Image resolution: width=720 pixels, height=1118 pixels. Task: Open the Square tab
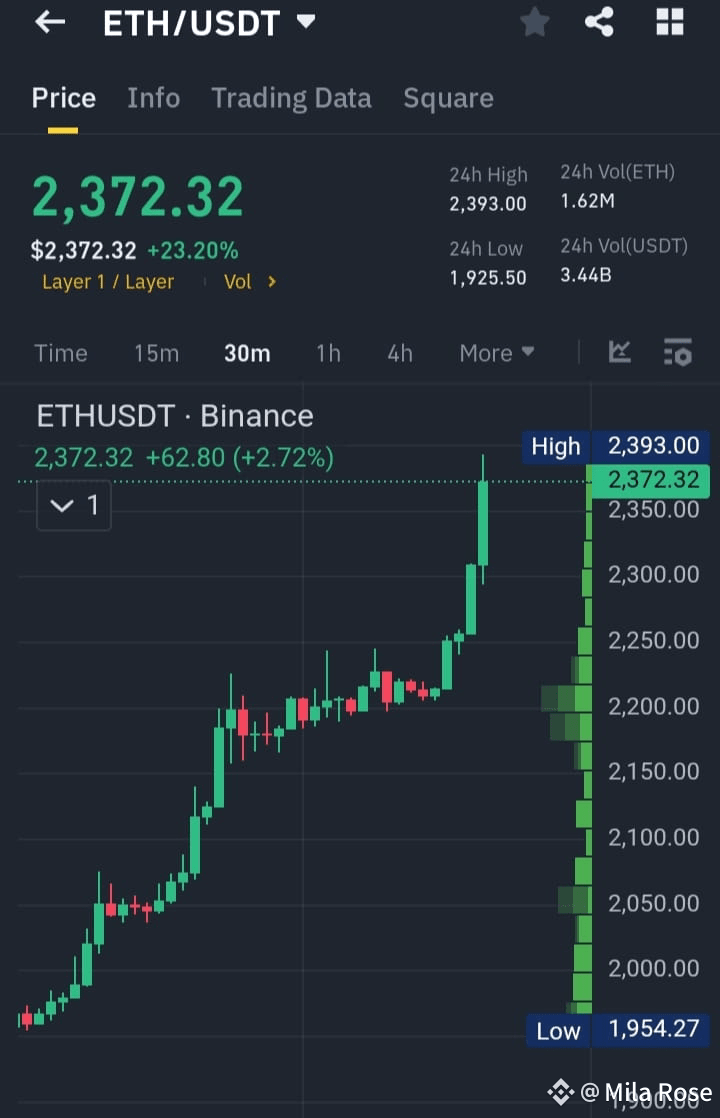click(x=448, y=97)
